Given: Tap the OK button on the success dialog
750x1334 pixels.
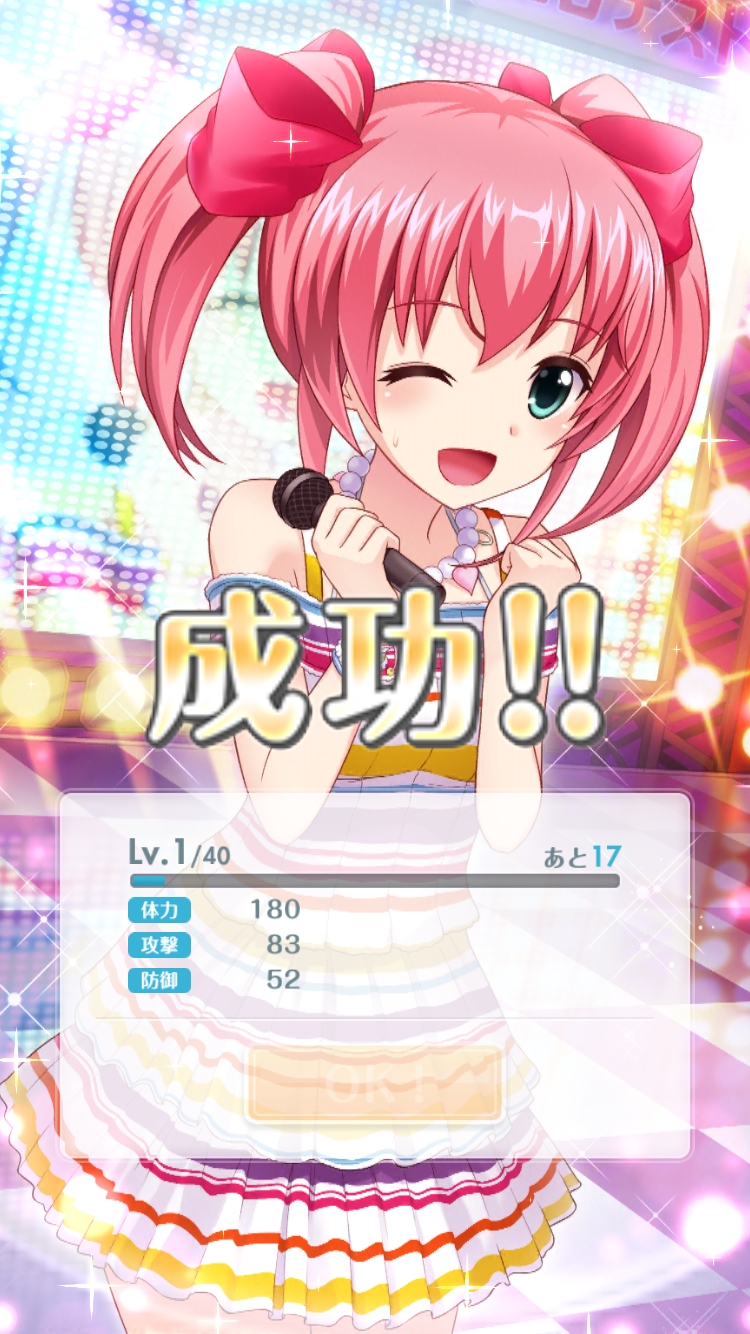Looking at the screenshot, I should coord(374,1083).
